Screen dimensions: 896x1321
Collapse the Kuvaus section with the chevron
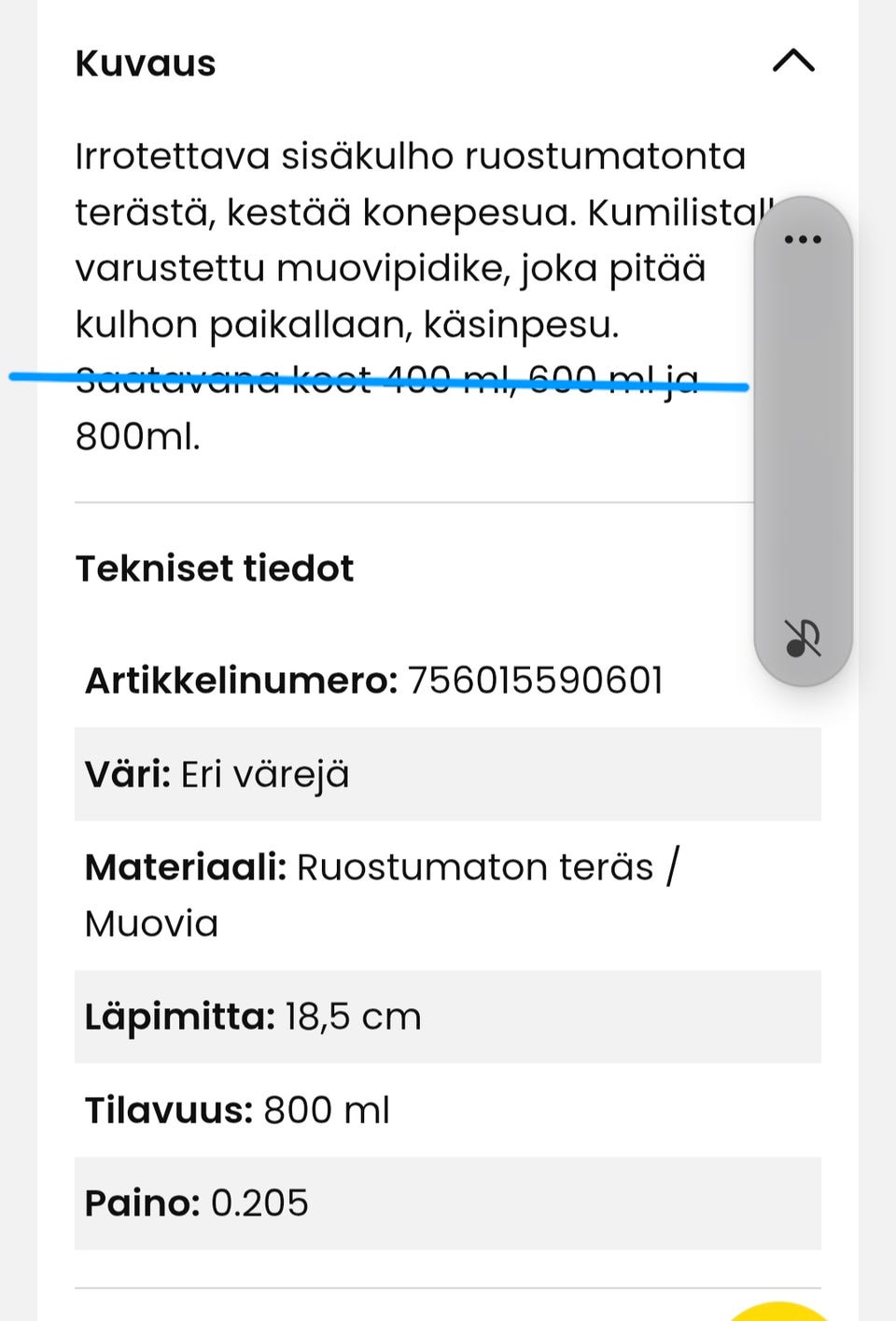(792, 62)
